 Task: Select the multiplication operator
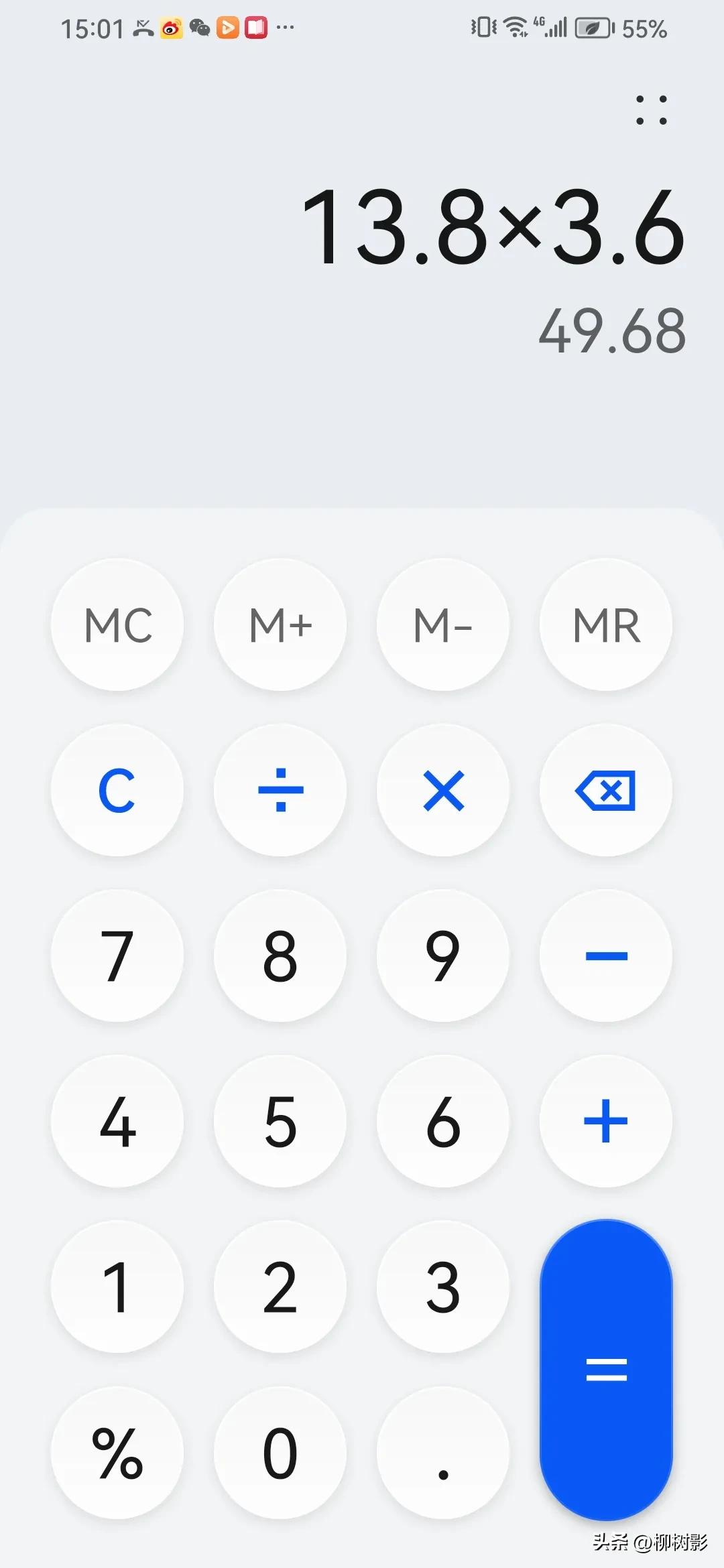(x=442, y=791)
